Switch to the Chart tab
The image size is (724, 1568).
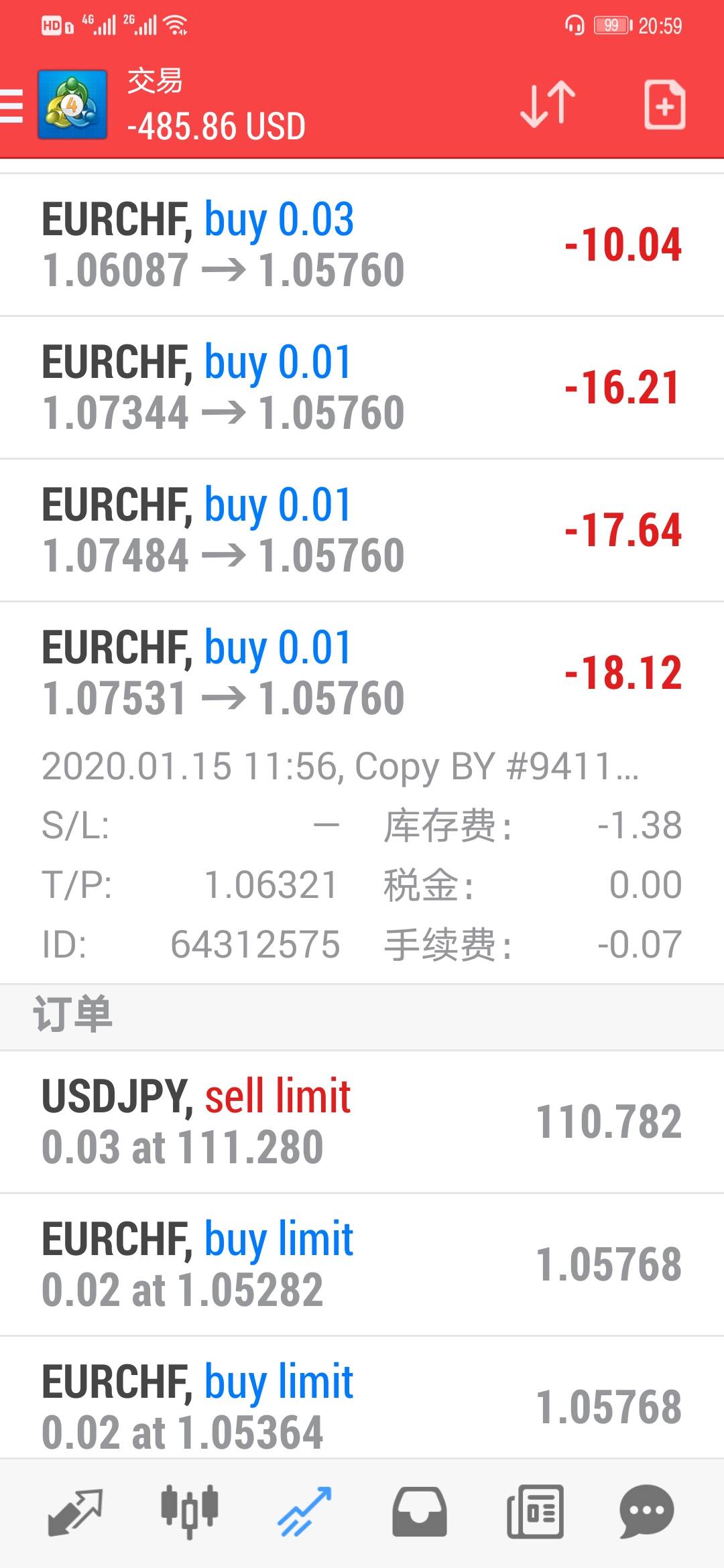190,1512
